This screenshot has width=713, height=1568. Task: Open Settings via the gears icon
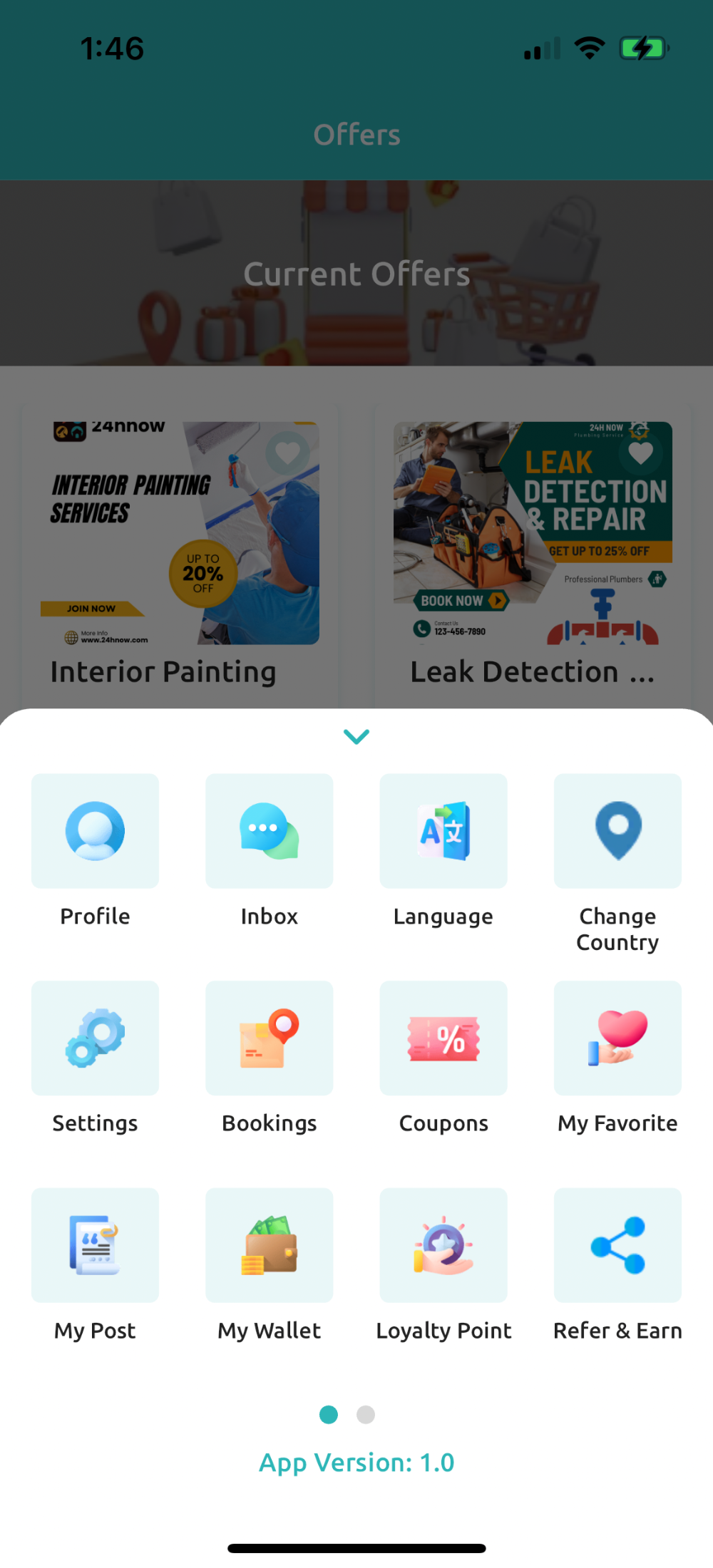point(95,1038)
